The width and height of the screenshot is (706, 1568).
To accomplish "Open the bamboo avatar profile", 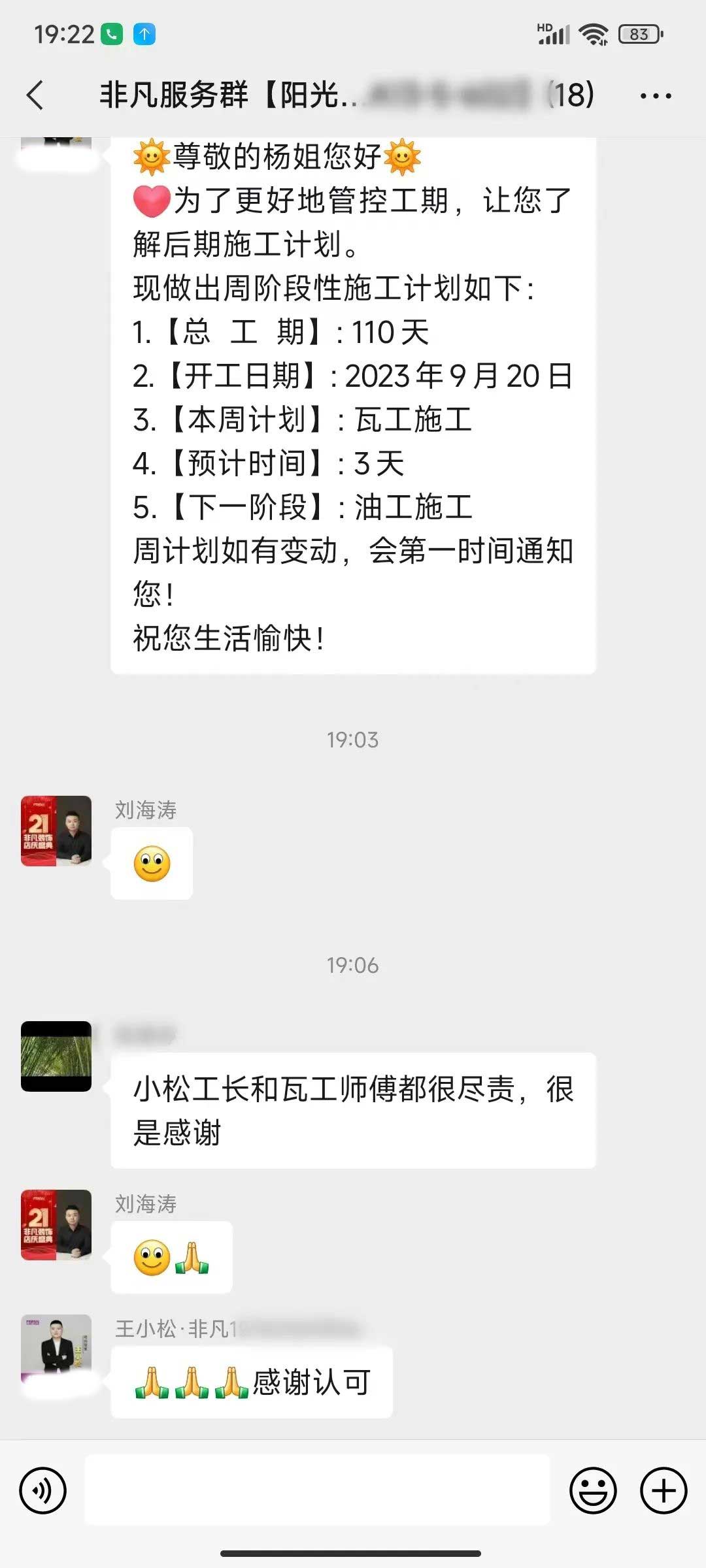I will pyautogui.click(x=56, y=1056).
